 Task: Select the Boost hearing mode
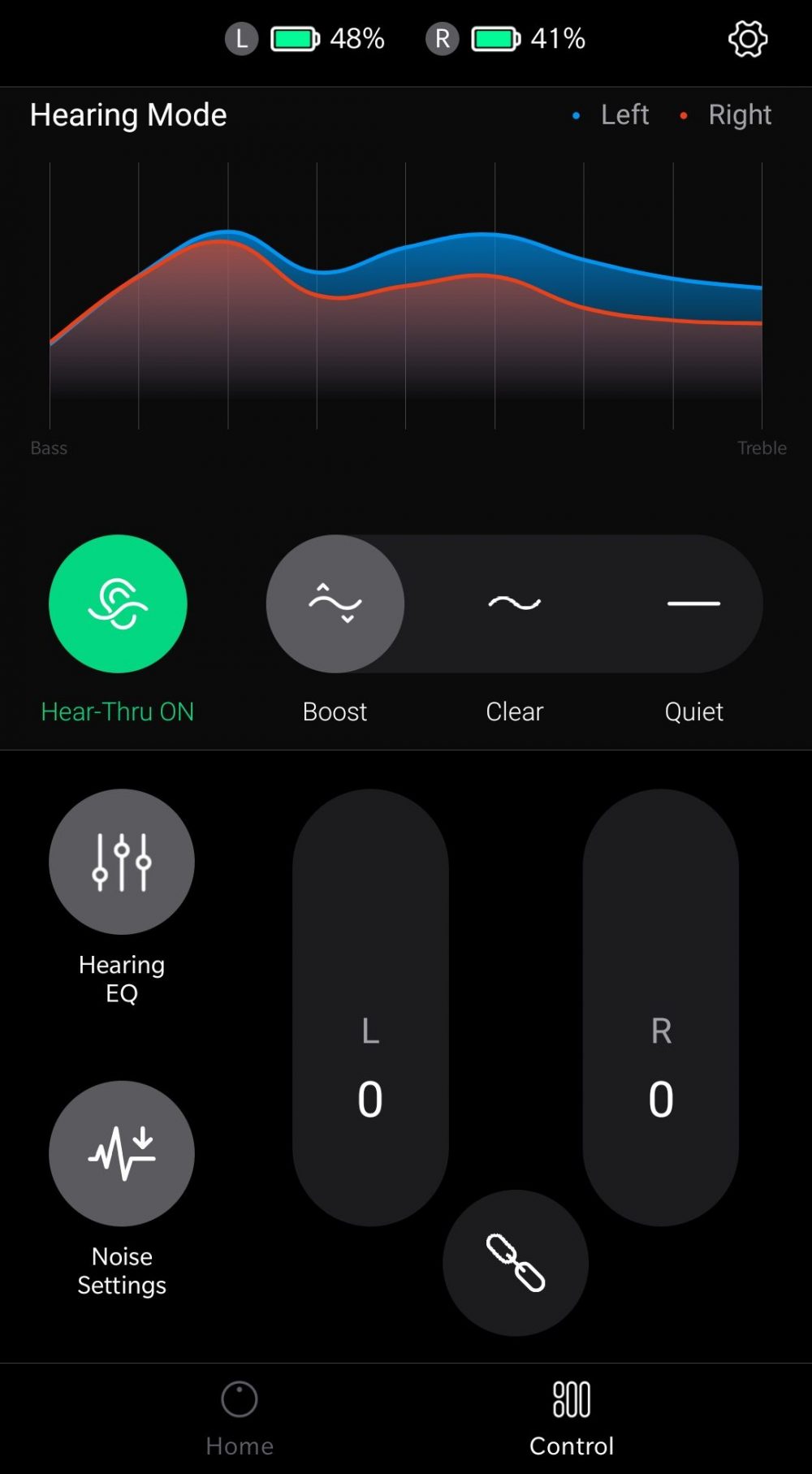(335, 603)
